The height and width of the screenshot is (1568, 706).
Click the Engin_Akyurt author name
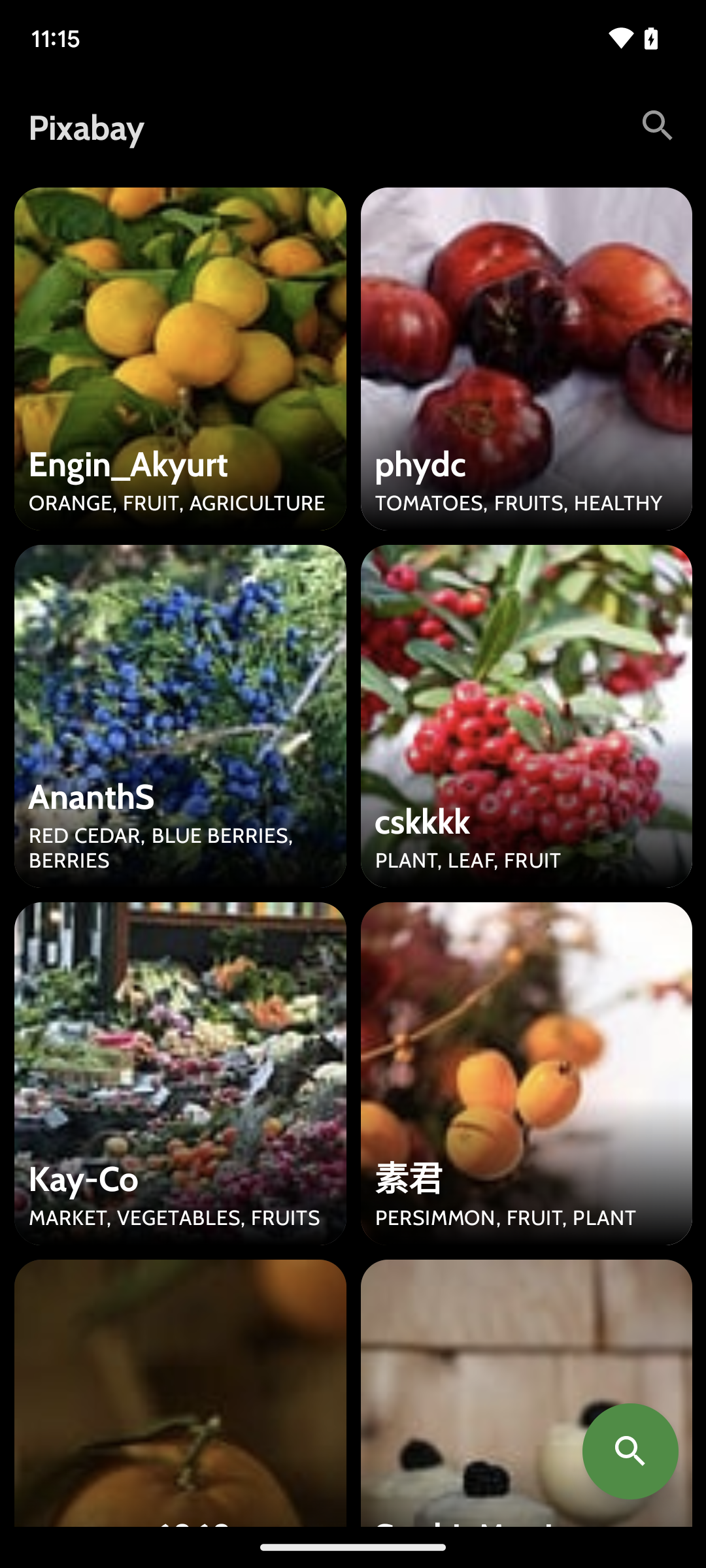[127, 466]
